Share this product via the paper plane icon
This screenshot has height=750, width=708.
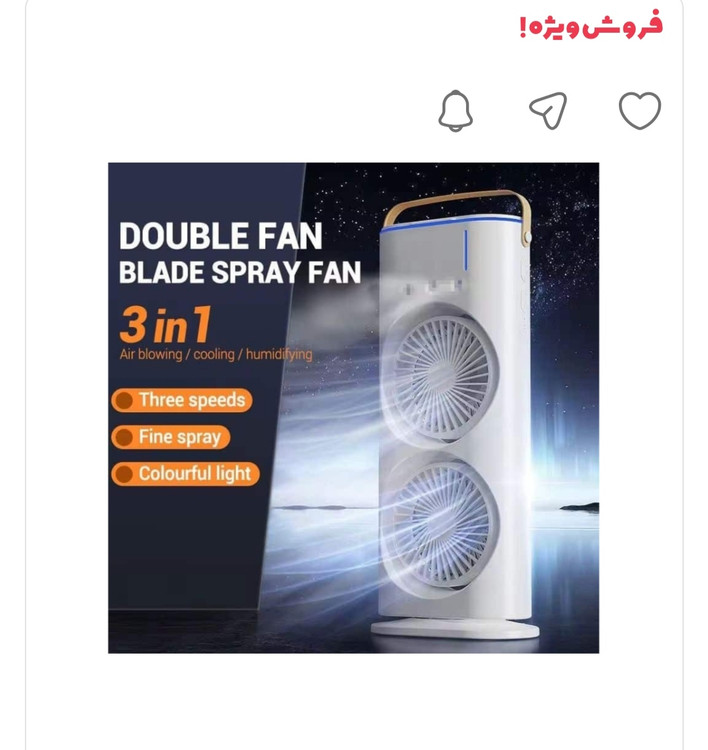[548, 110]
